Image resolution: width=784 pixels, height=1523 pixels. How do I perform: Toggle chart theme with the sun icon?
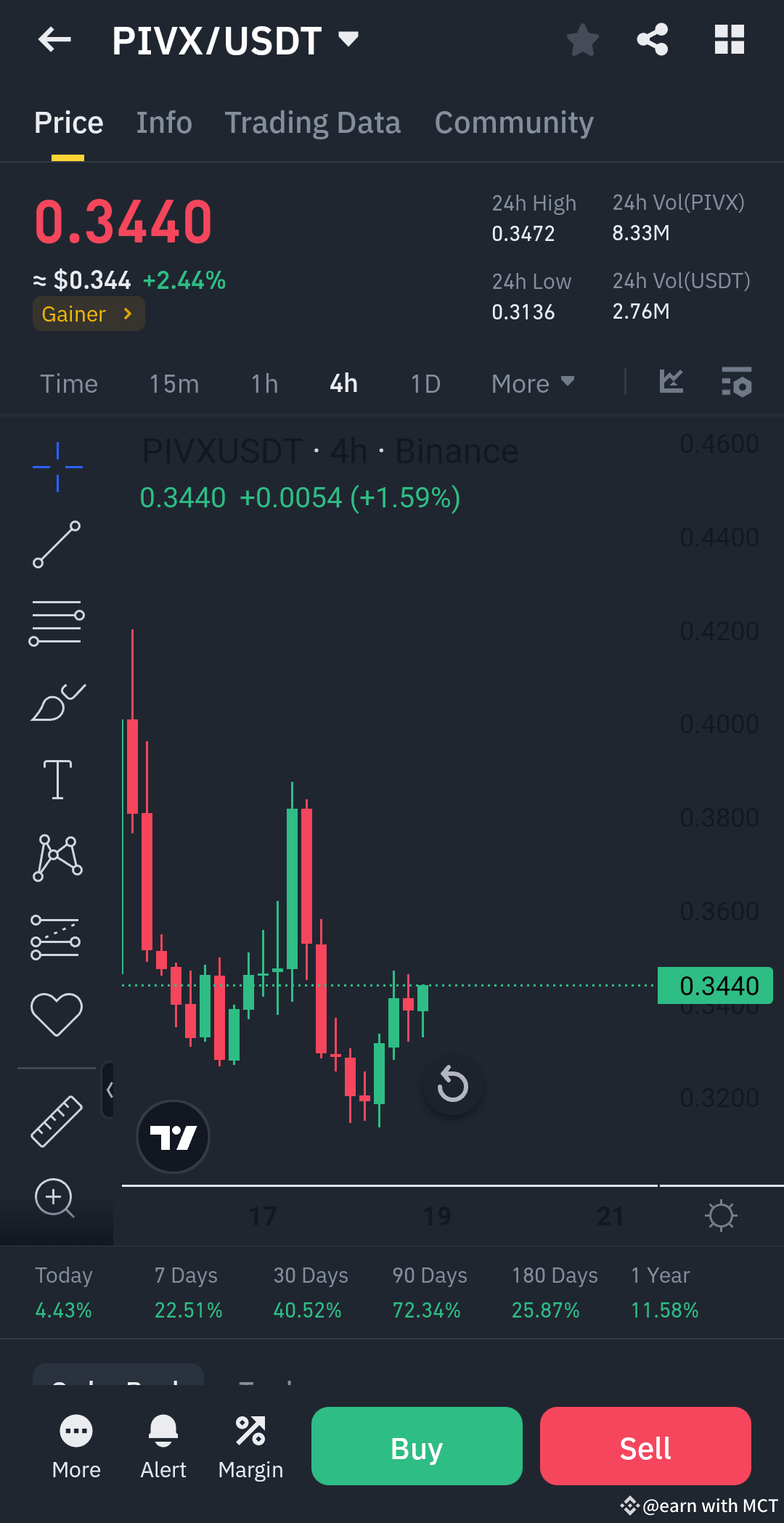pyautogui.click(x=721, y=1216)
